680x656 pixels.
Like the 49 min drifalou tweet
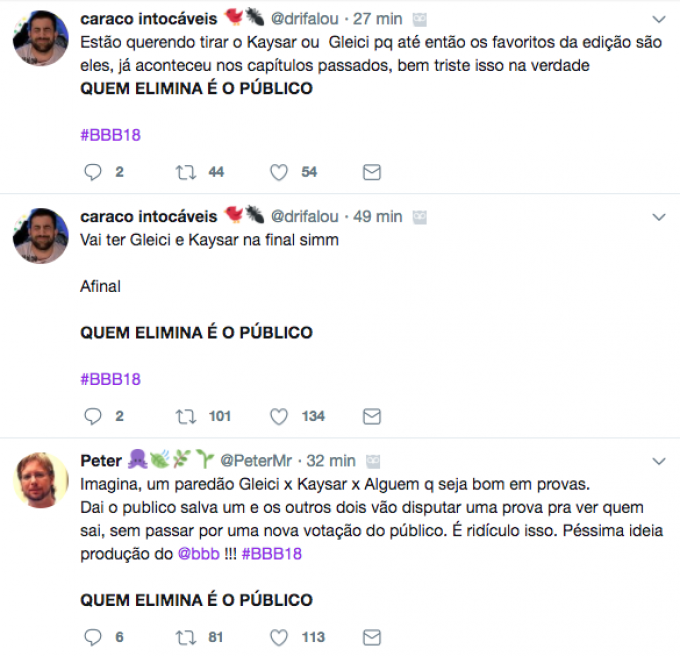pyautogui.click(x=279, y=416)
